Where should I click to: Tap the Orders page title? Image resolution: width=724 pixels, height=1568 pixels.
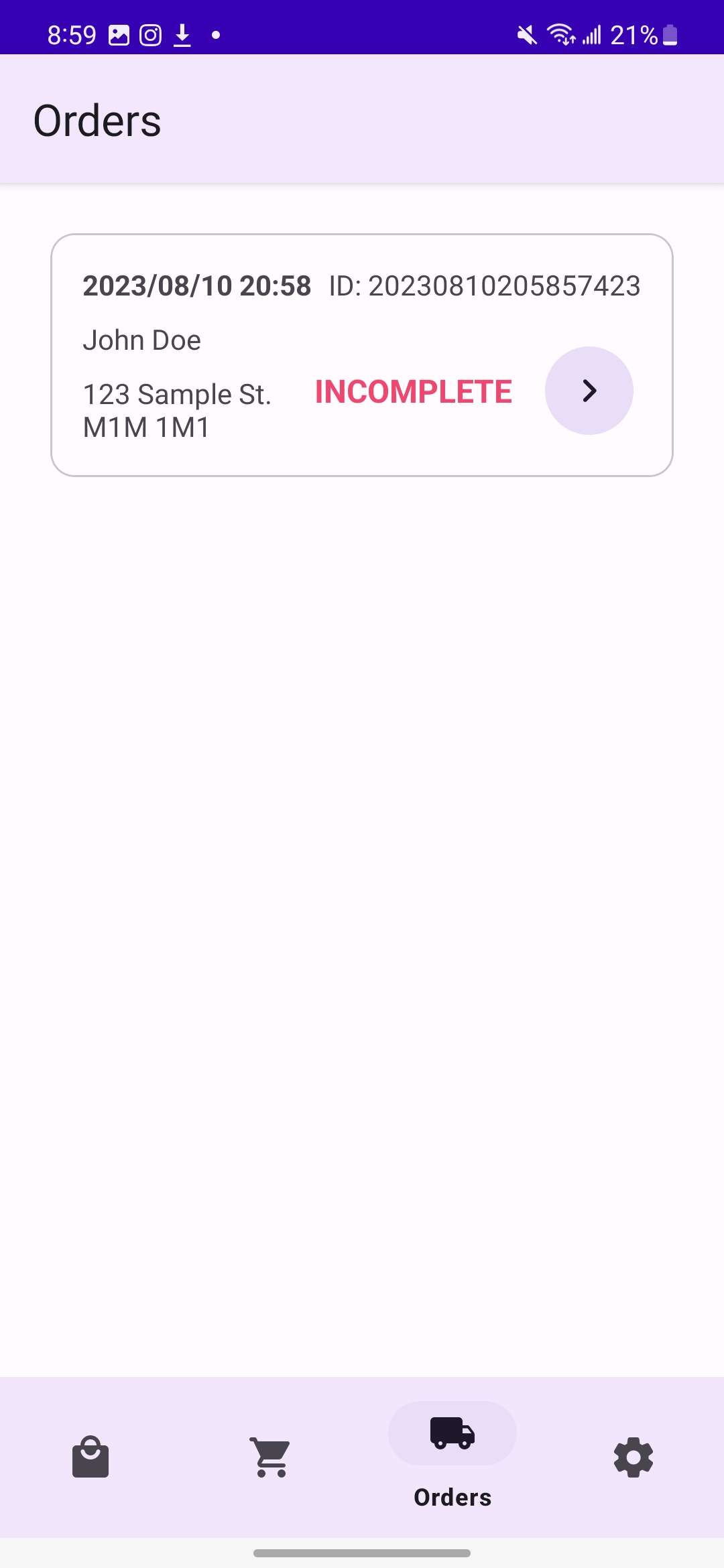(x=97, y=120)
